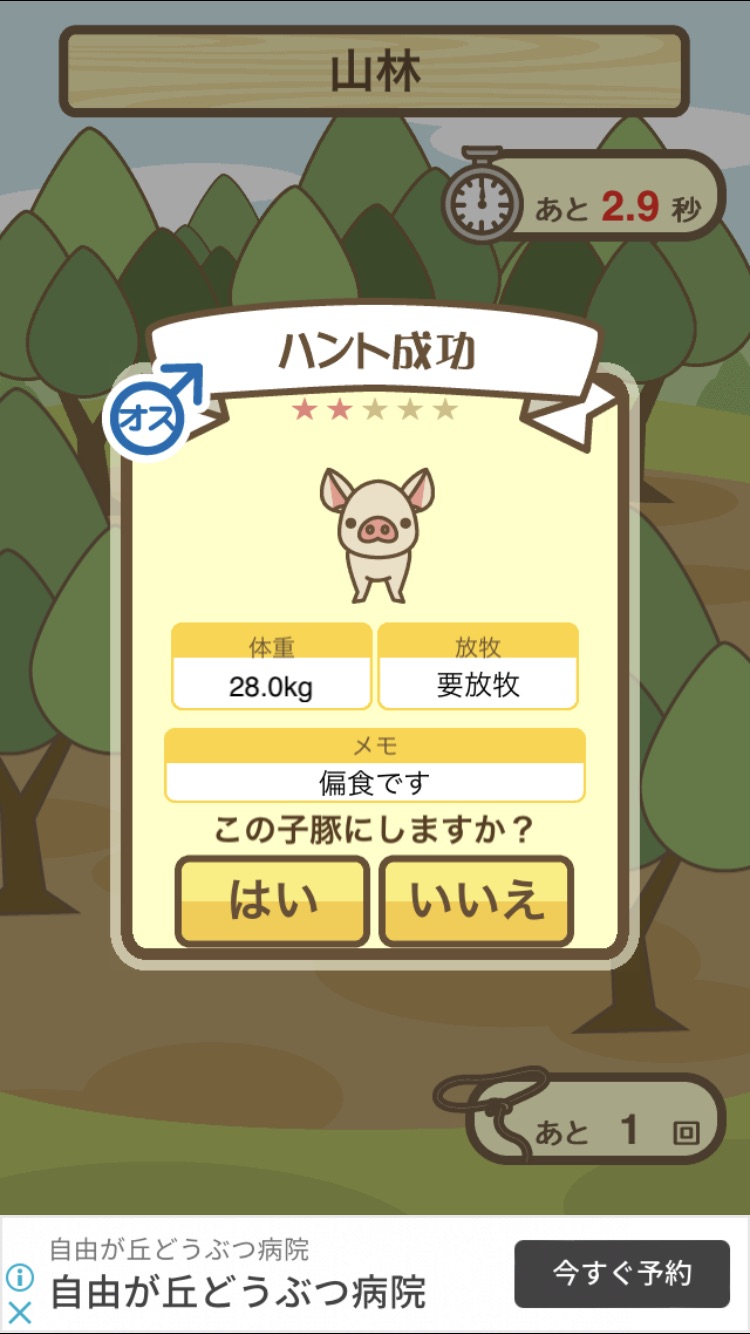Close the ad with the X icon
Image resolution: width=750 pixels, height=1334 pixels.
pyautogui.click(x=20, y=1312)
